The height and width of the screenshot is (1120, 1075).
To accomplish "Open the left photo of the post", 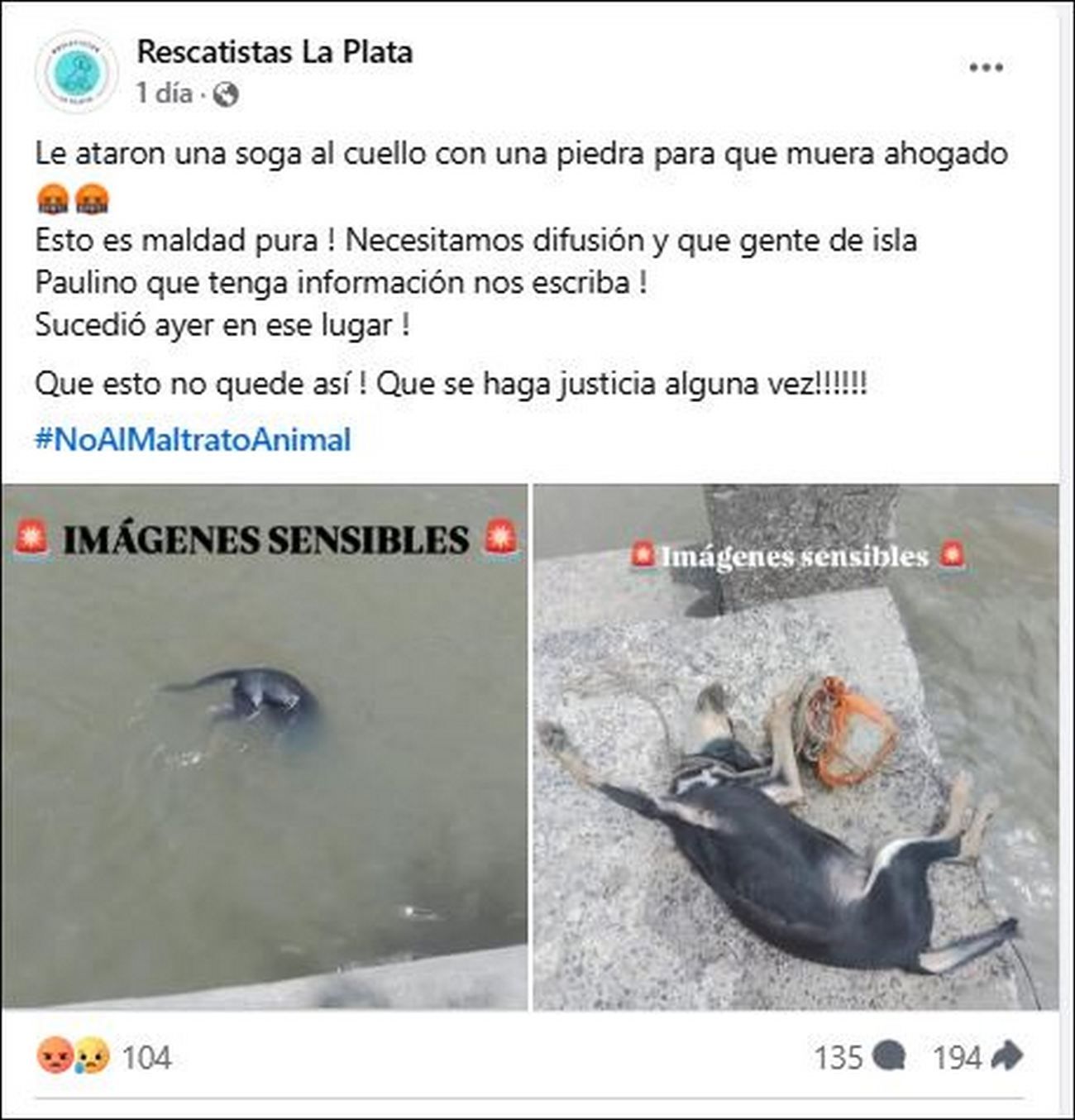I will pyautogui.click(x=264, y=746).
